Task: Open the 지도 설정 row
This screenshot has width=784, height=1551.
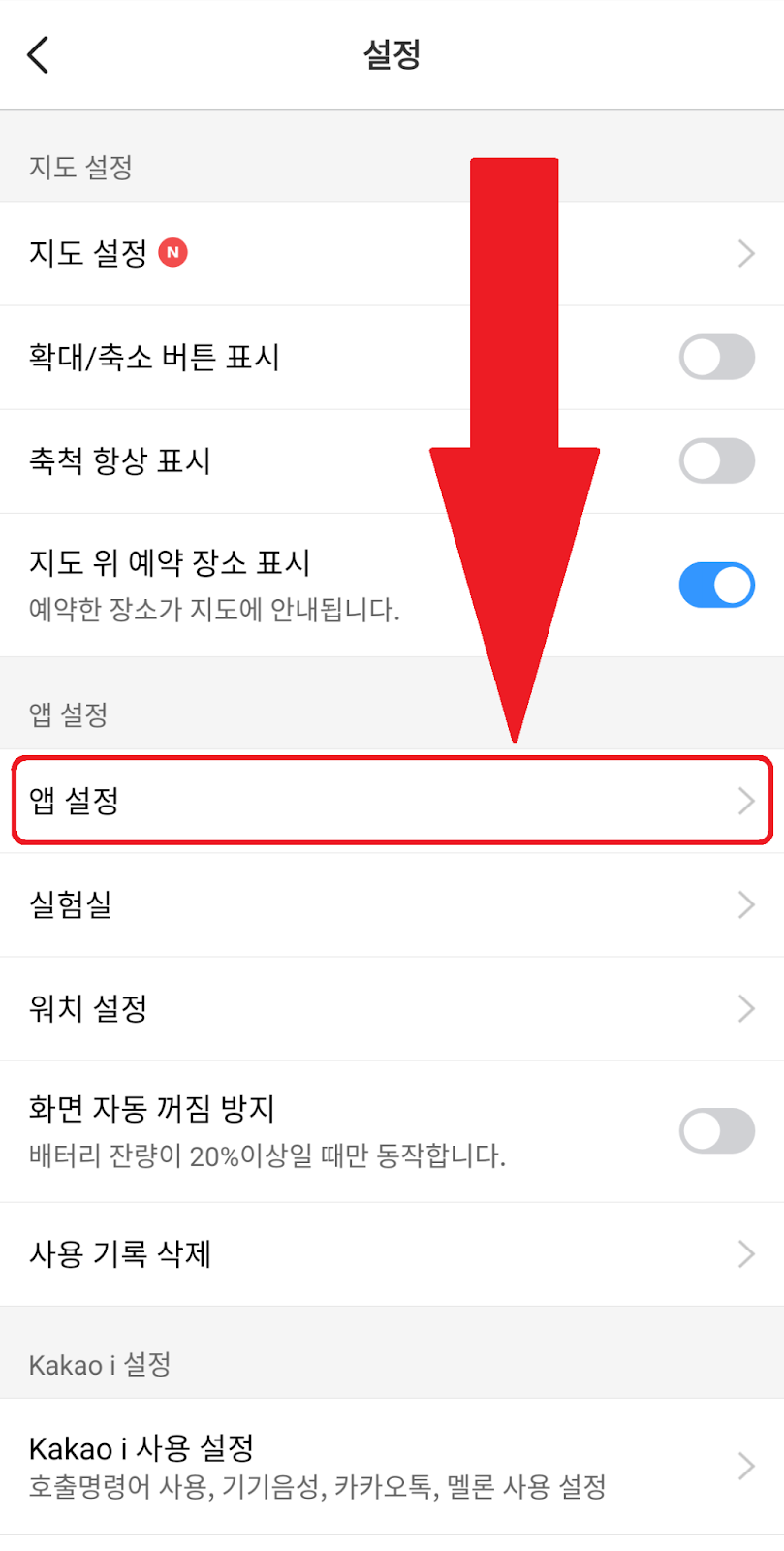Action: pyautogui.click(x=392, y=254)
